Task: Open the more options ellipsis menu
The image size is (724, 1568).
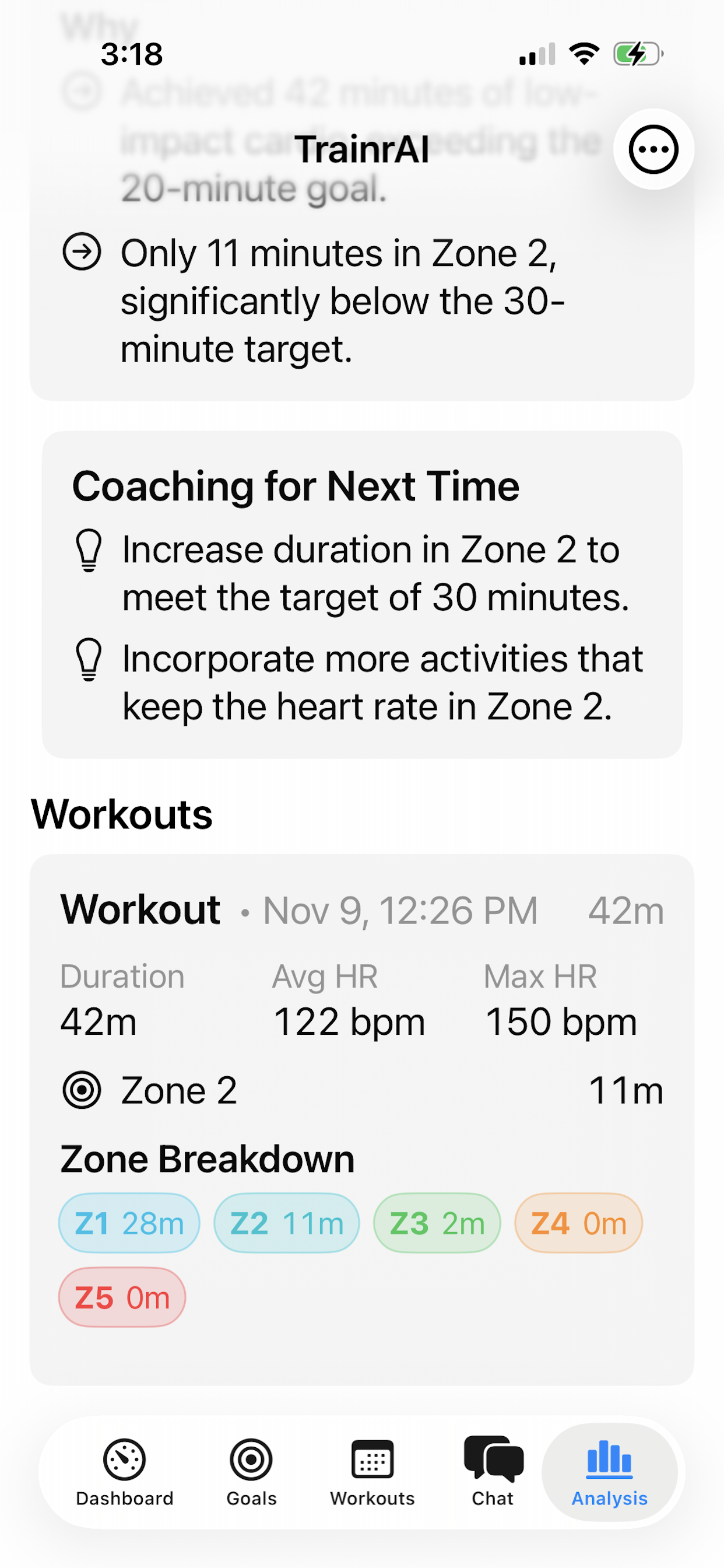Action: (653, 150)
